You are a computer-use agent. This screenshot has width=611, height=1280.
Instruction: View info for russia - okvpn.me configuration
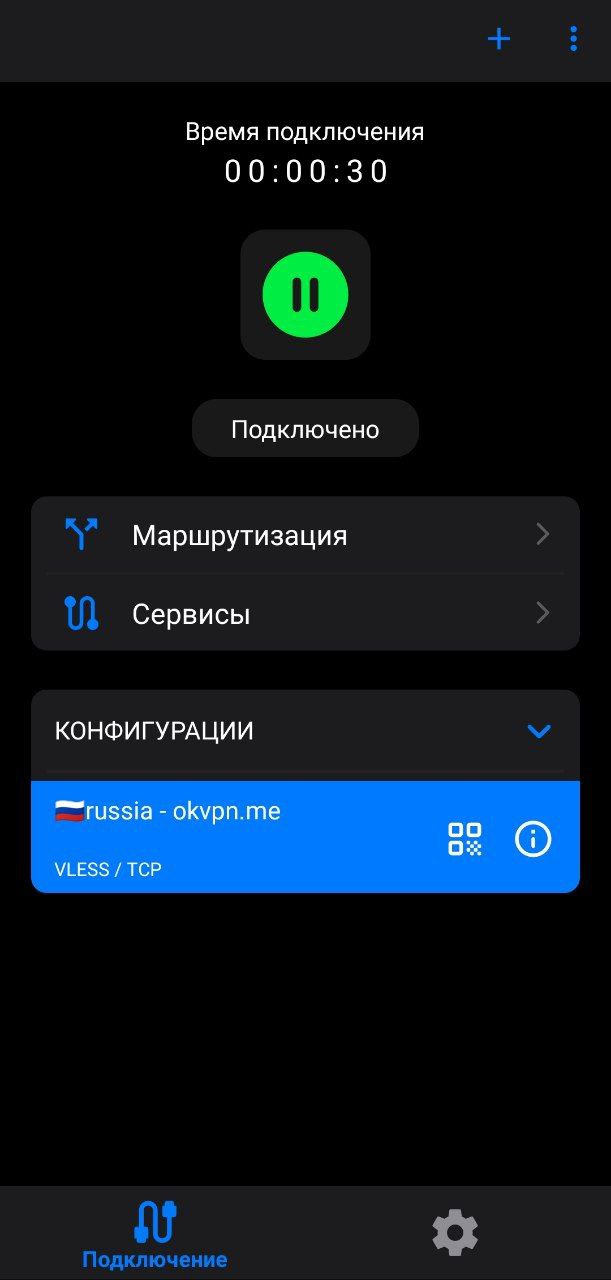(x=533, y=839)
